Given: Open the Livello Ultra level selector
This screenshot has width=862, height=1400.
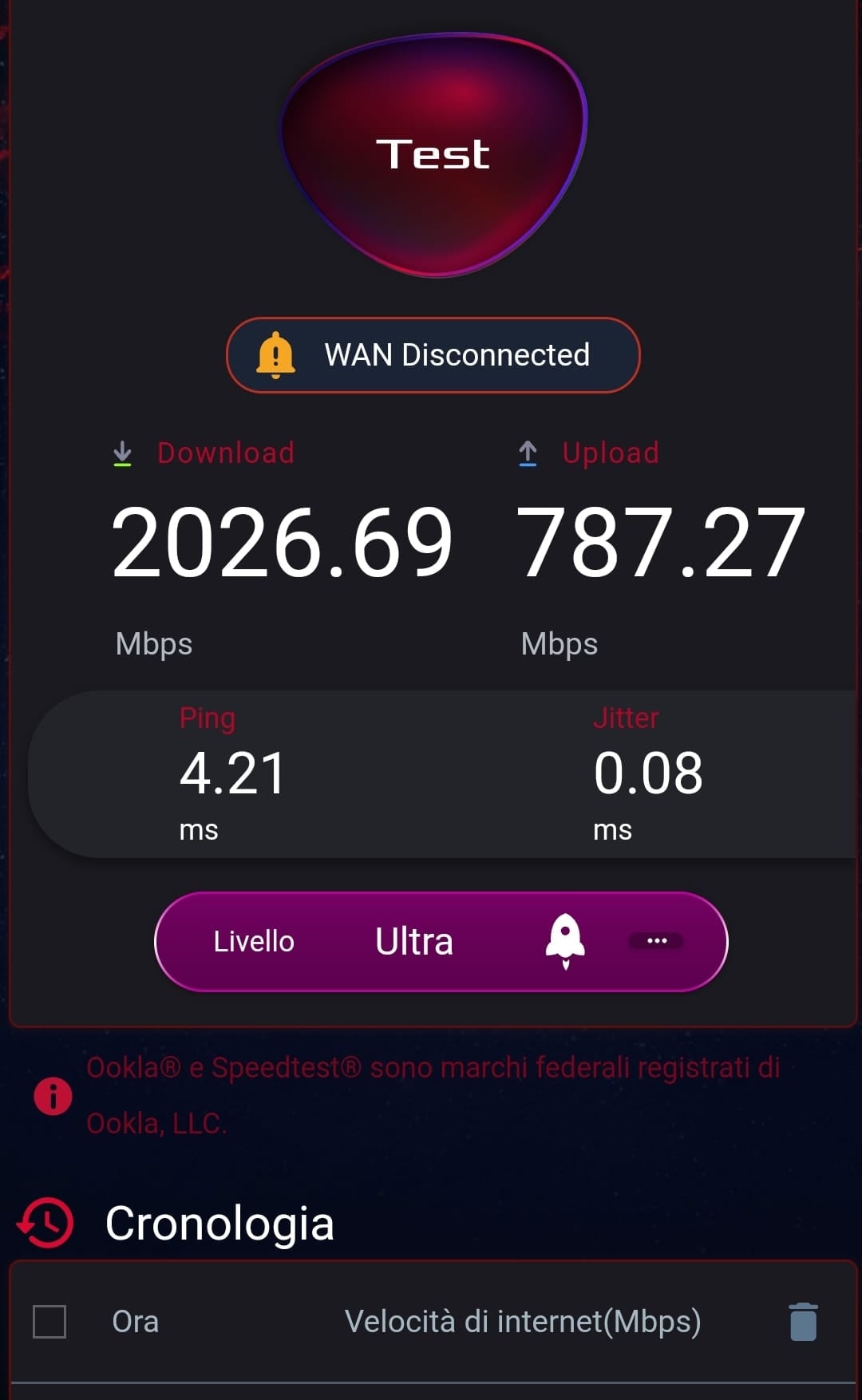Looking at the screenshot, I should point(441,942).
